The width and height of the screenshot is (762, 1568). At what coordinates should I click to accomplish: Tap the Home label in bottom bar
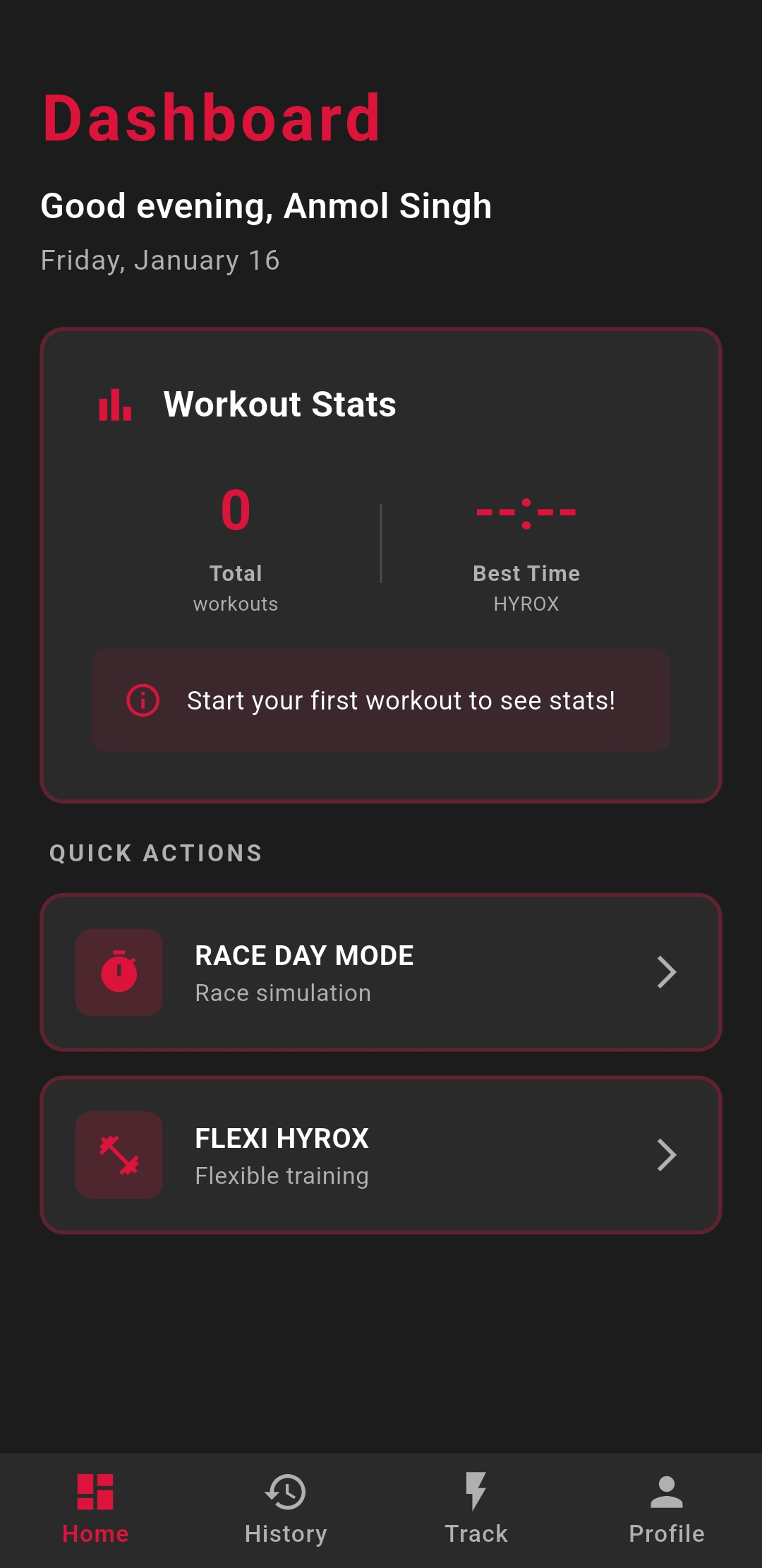tap(97, 1532)
